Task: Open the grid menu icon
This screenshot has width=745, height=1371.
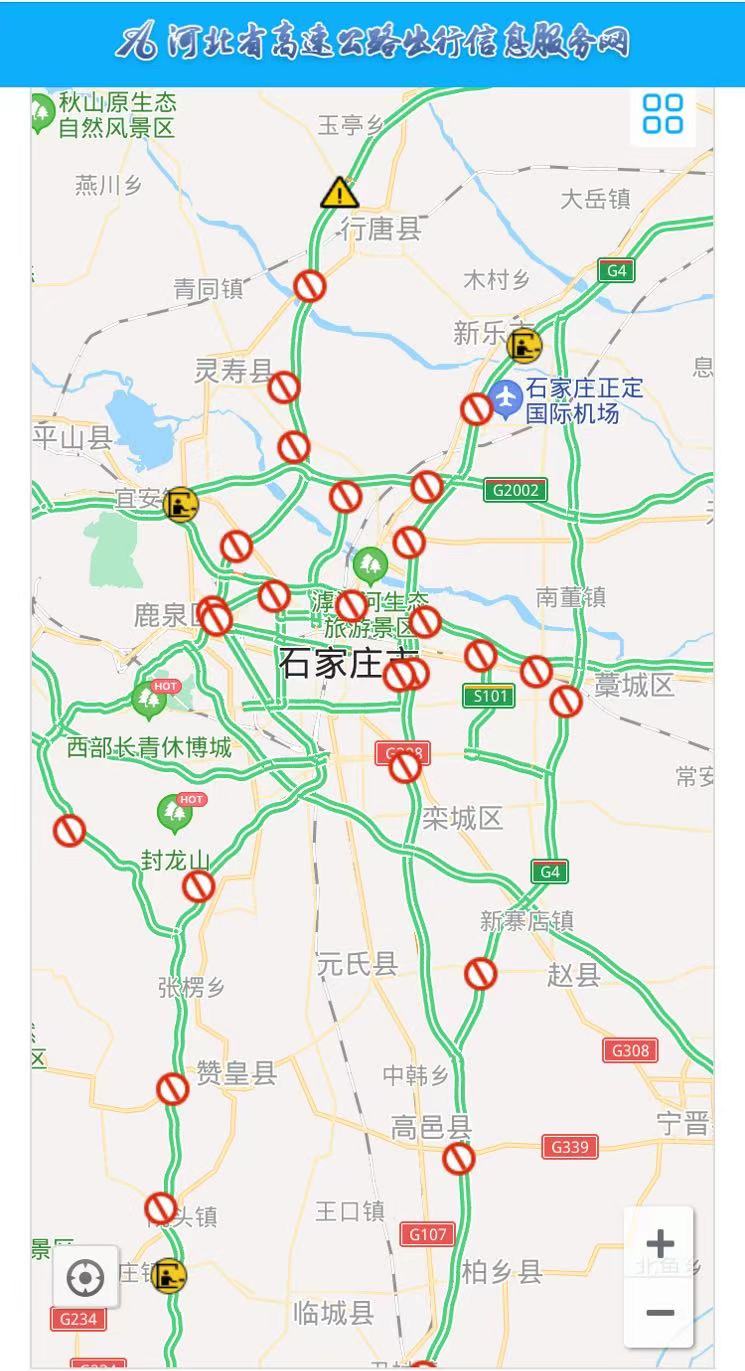Action: (663, 114)
